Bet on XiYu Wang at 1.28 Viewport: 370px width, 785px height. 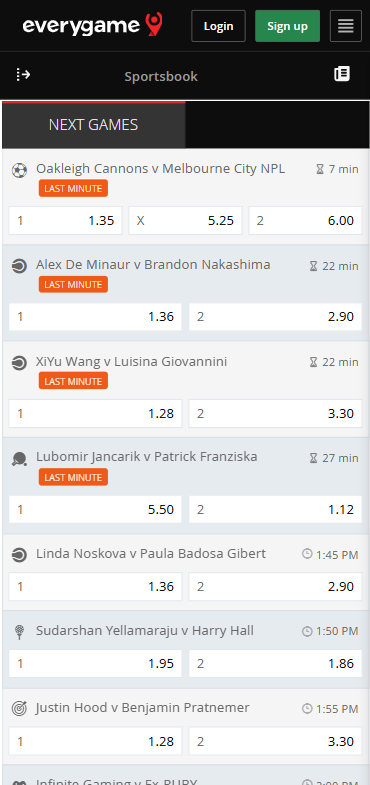tap(95, 414)
